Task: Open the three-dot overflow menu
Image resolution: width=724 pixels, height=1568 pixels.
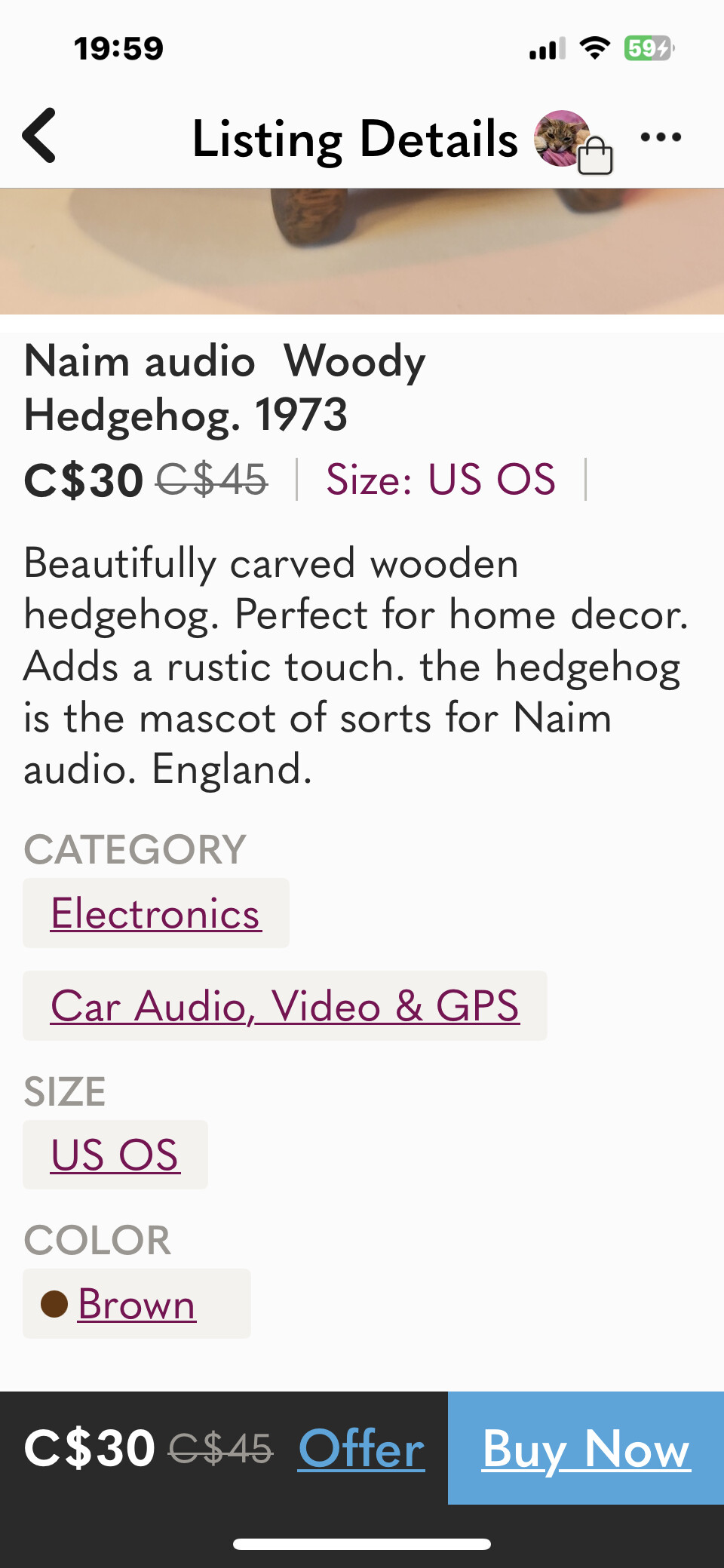Action: coord(661,137)
